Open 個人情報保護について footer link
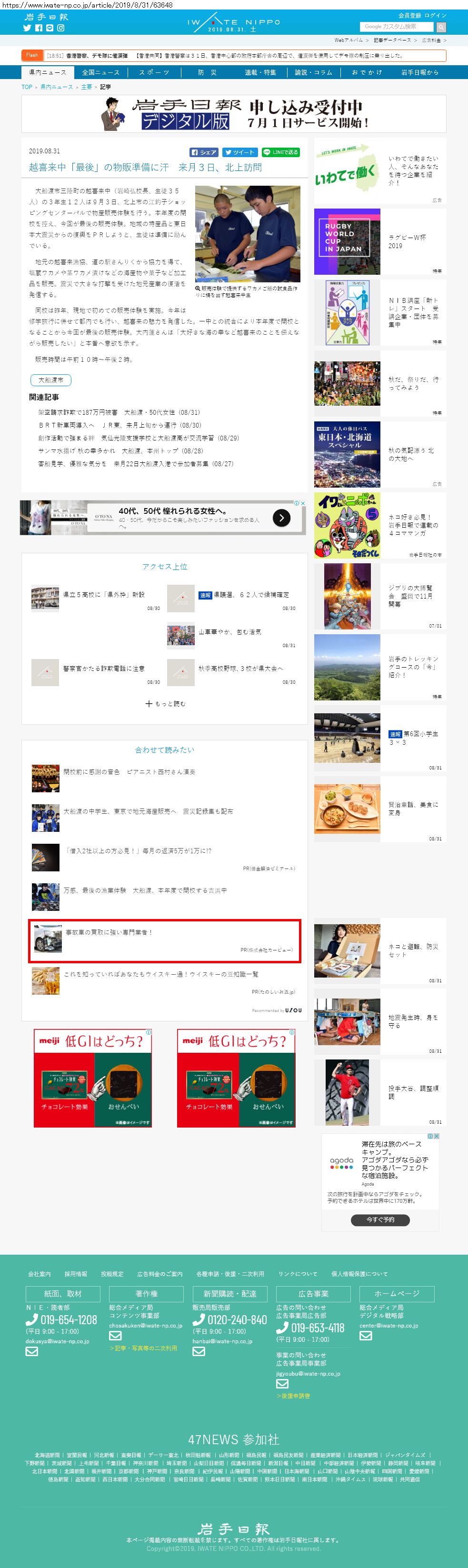Screen dimensions: 468x1568 (x=359, y=1273)
